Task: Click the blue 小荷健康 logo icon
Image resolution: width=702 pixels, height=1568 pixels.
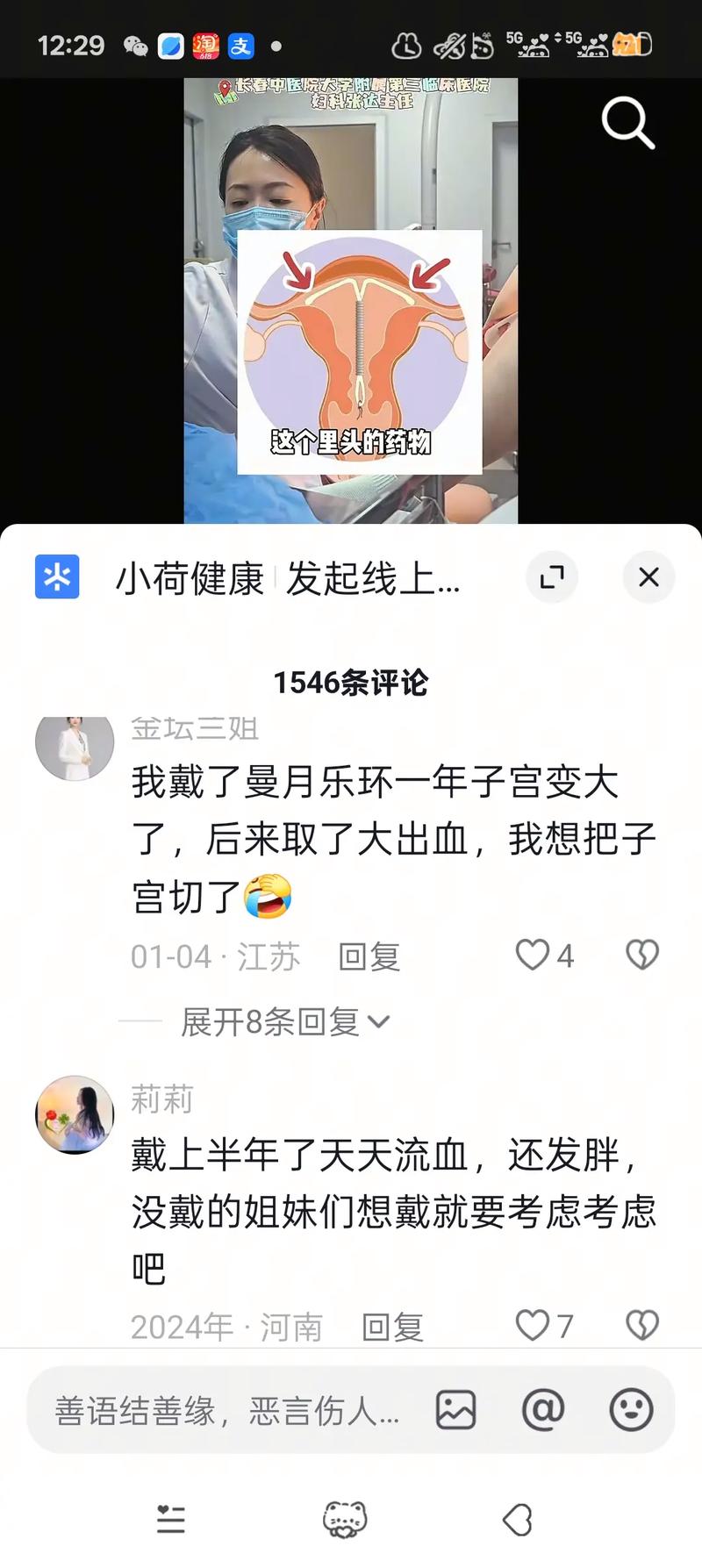Action: click(x=57, y=578)
